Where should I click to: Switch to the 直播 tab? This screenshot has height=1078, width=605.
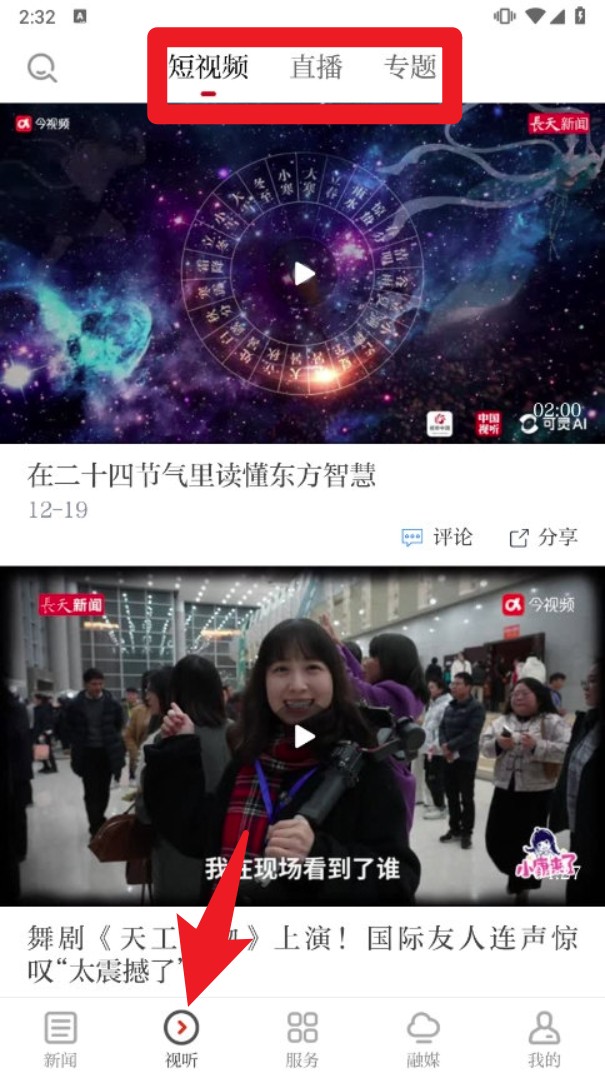(316, 67)
